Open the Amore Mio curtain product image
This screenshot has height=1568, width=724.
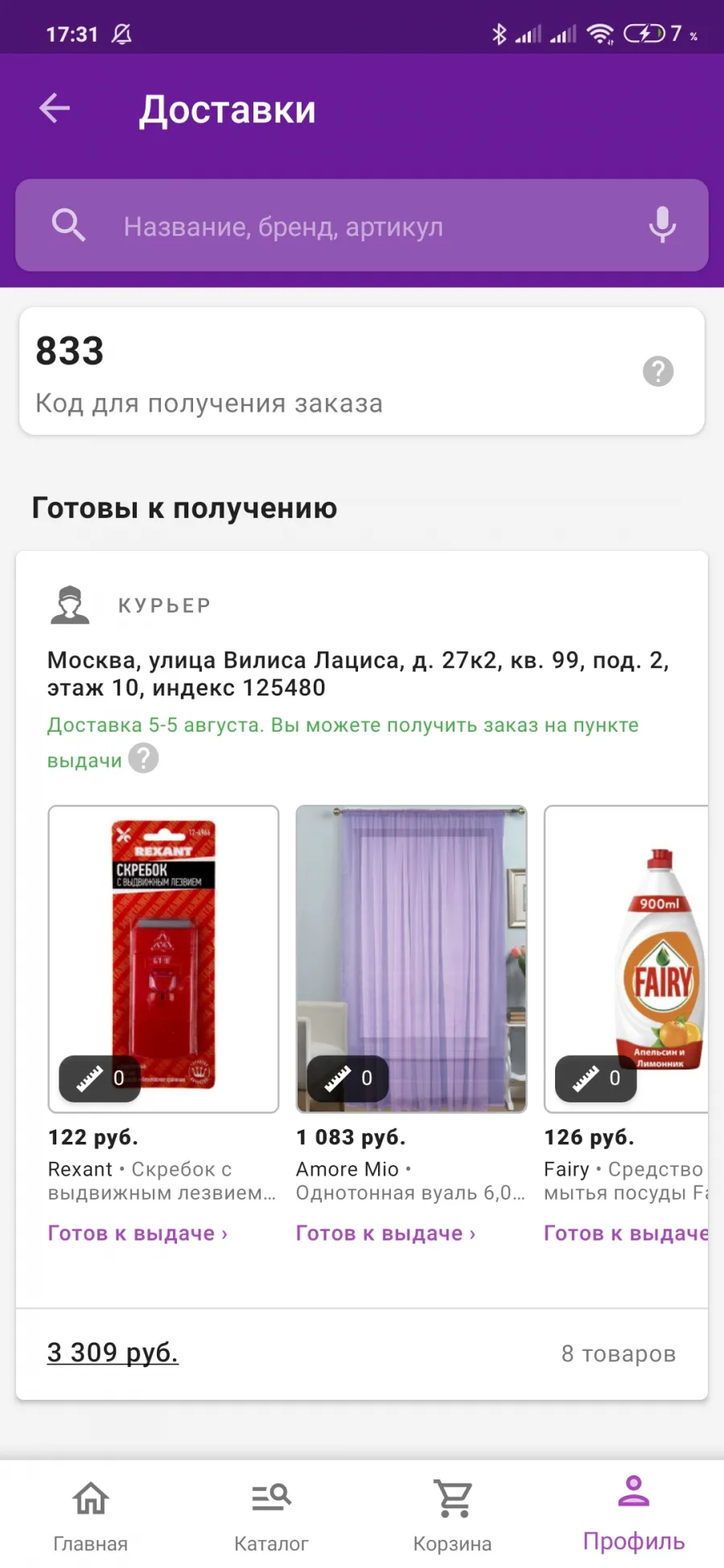click(x=412, y=959)
